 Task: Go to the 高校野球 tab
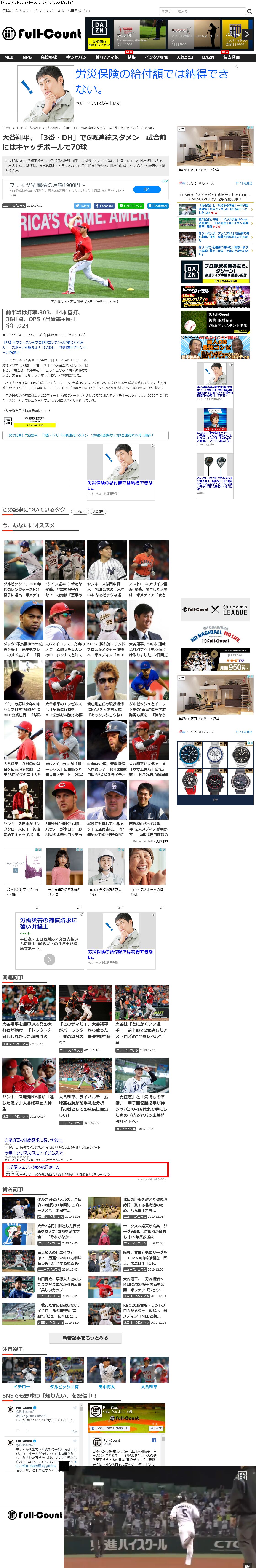(x=49, y=57)
